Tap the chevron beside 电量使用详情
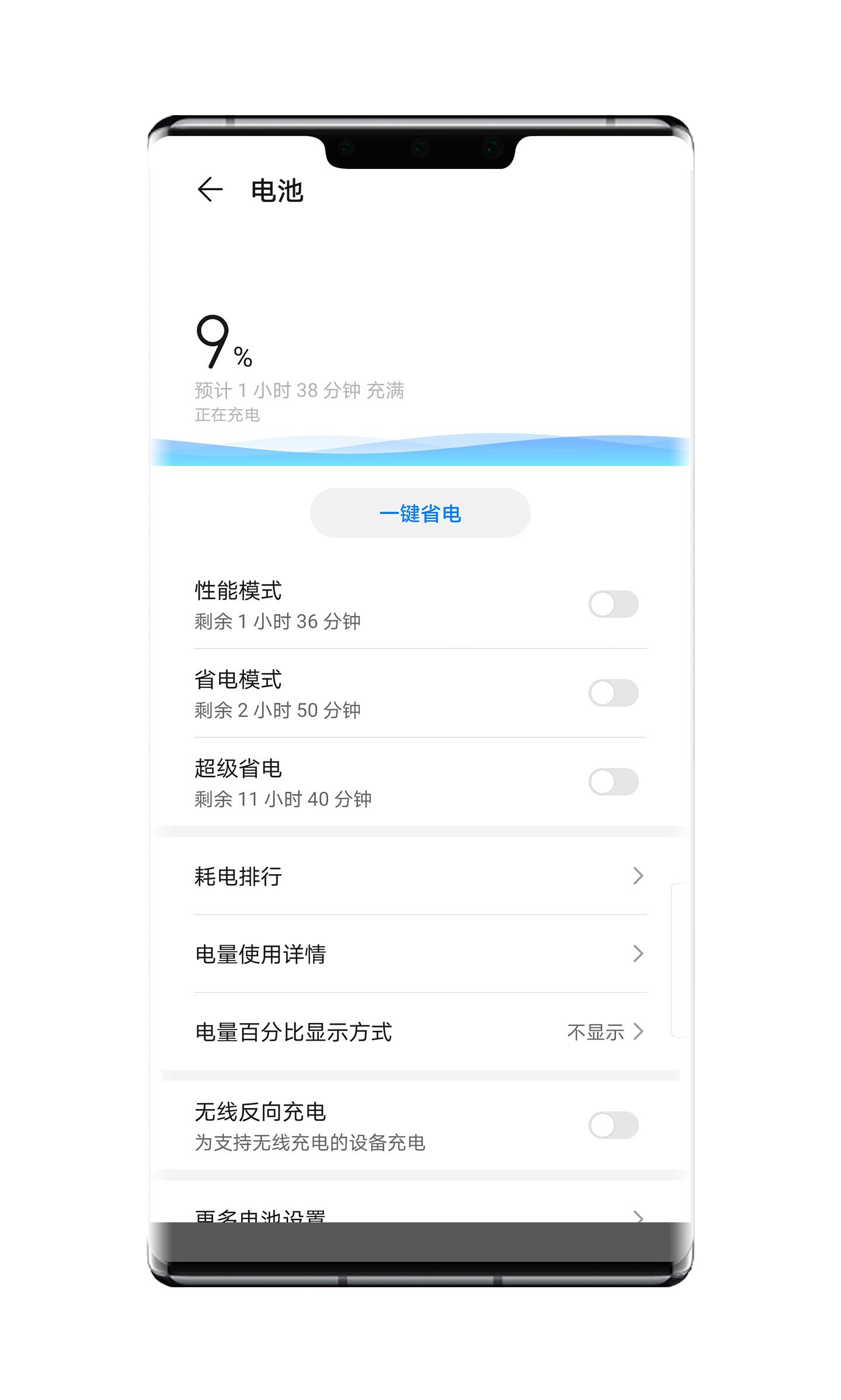841x1400 pixels. pos(638,954)
